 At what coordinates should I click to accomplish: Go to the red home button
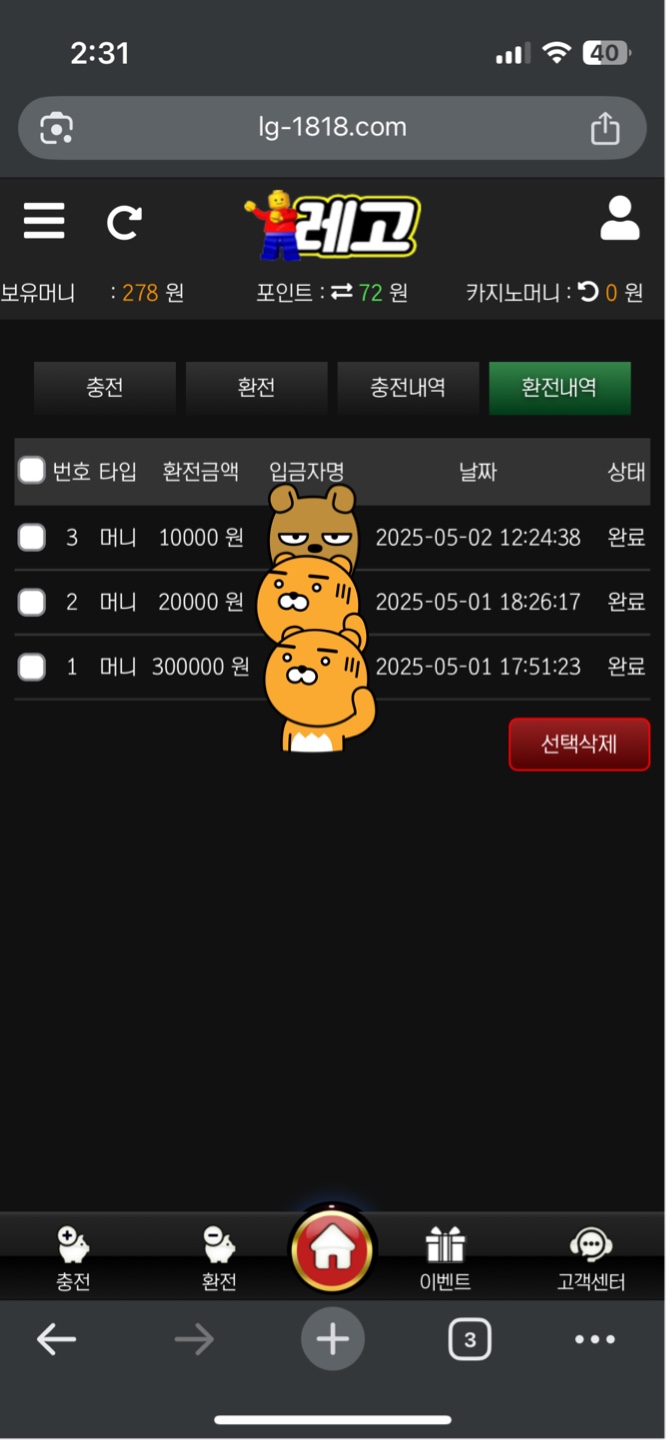(332, 1250)
